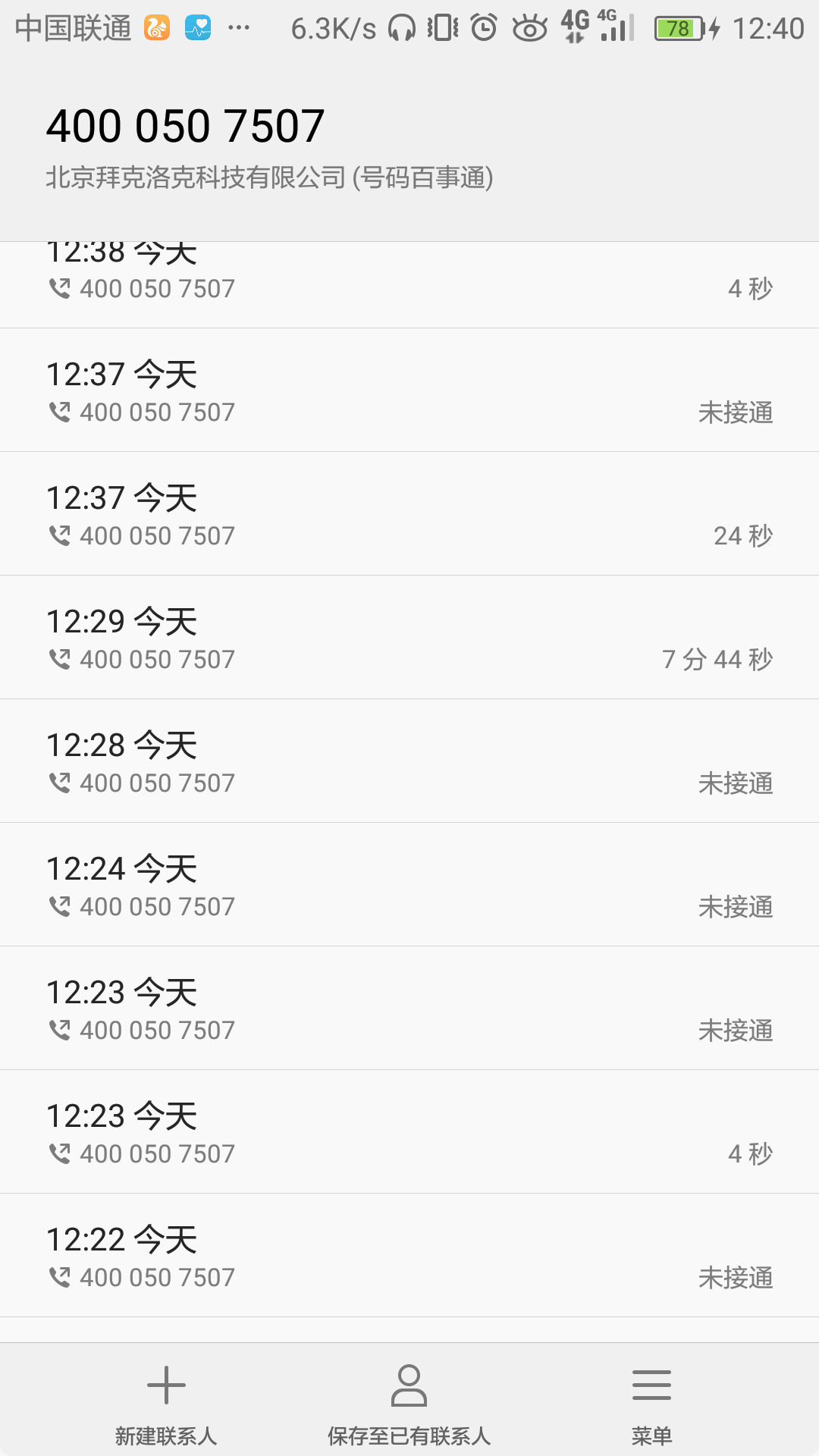The height and width of the screenshot is (1456, 819).
Task: Open the 12:29 call of 7 分 44 秒
Action: 409,638
